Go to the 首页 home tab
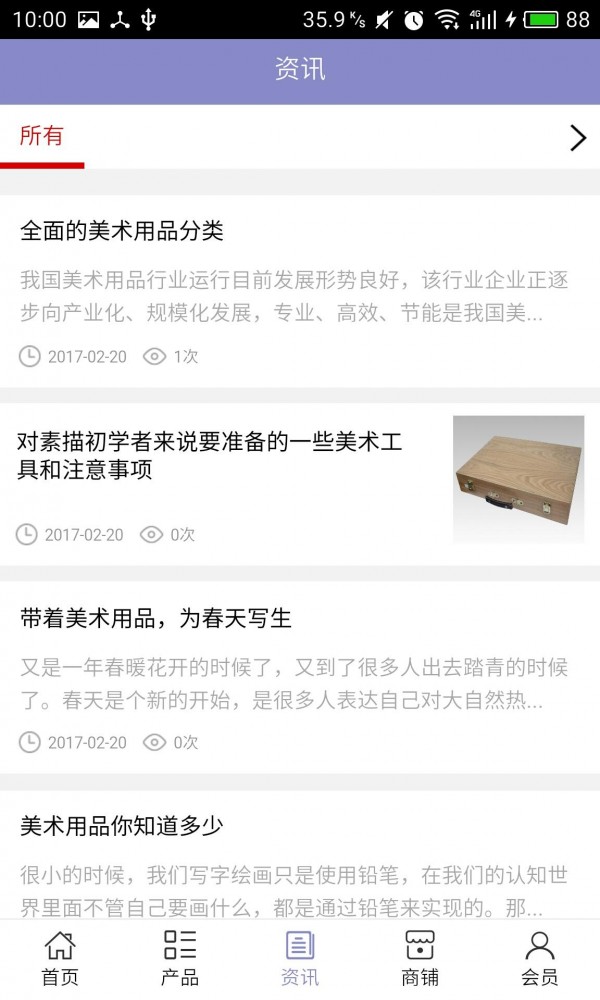Image resolution: width=600 pixels, height=1000 pixels. [x=60, y=959]
